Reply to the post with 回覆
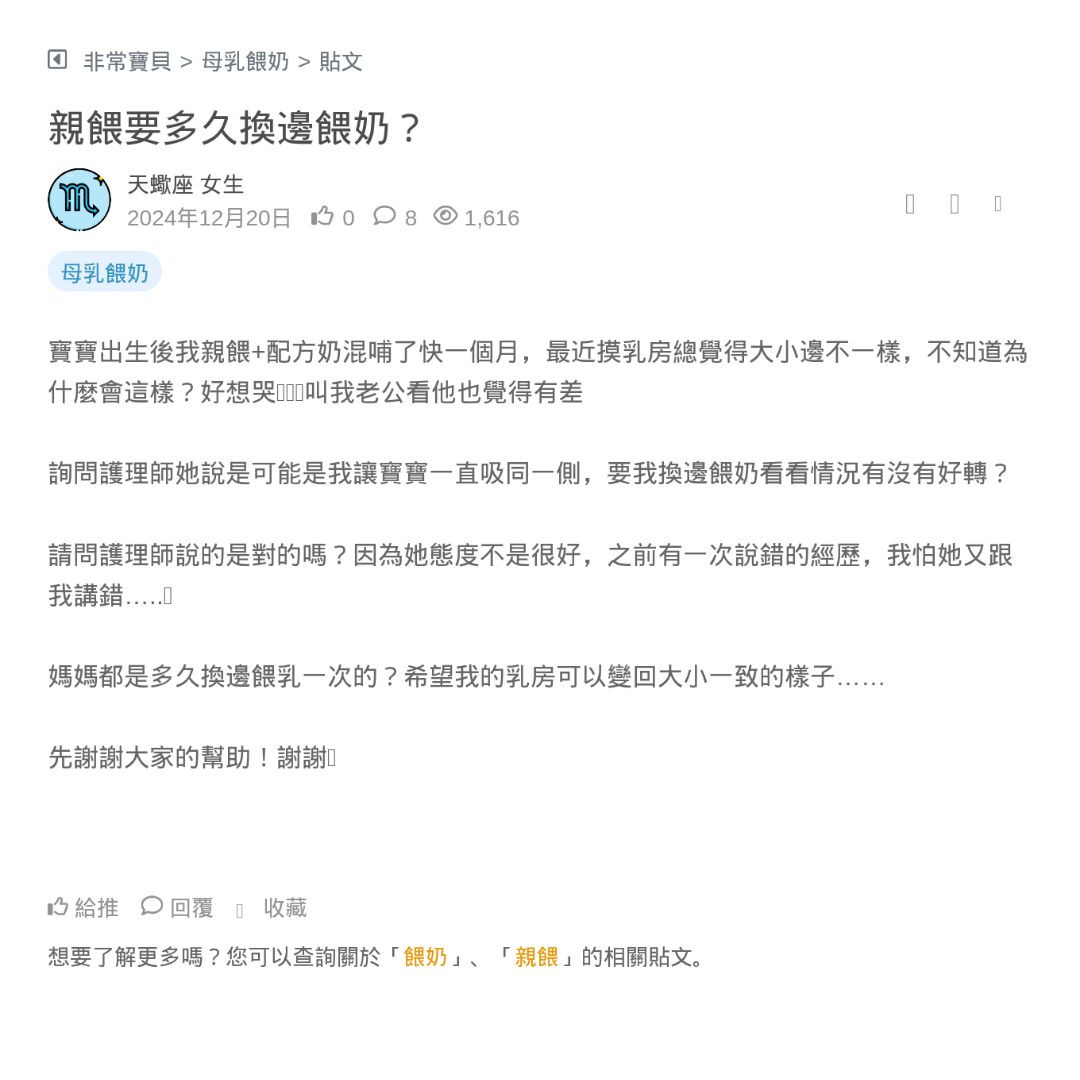 [x=178, y=907]
